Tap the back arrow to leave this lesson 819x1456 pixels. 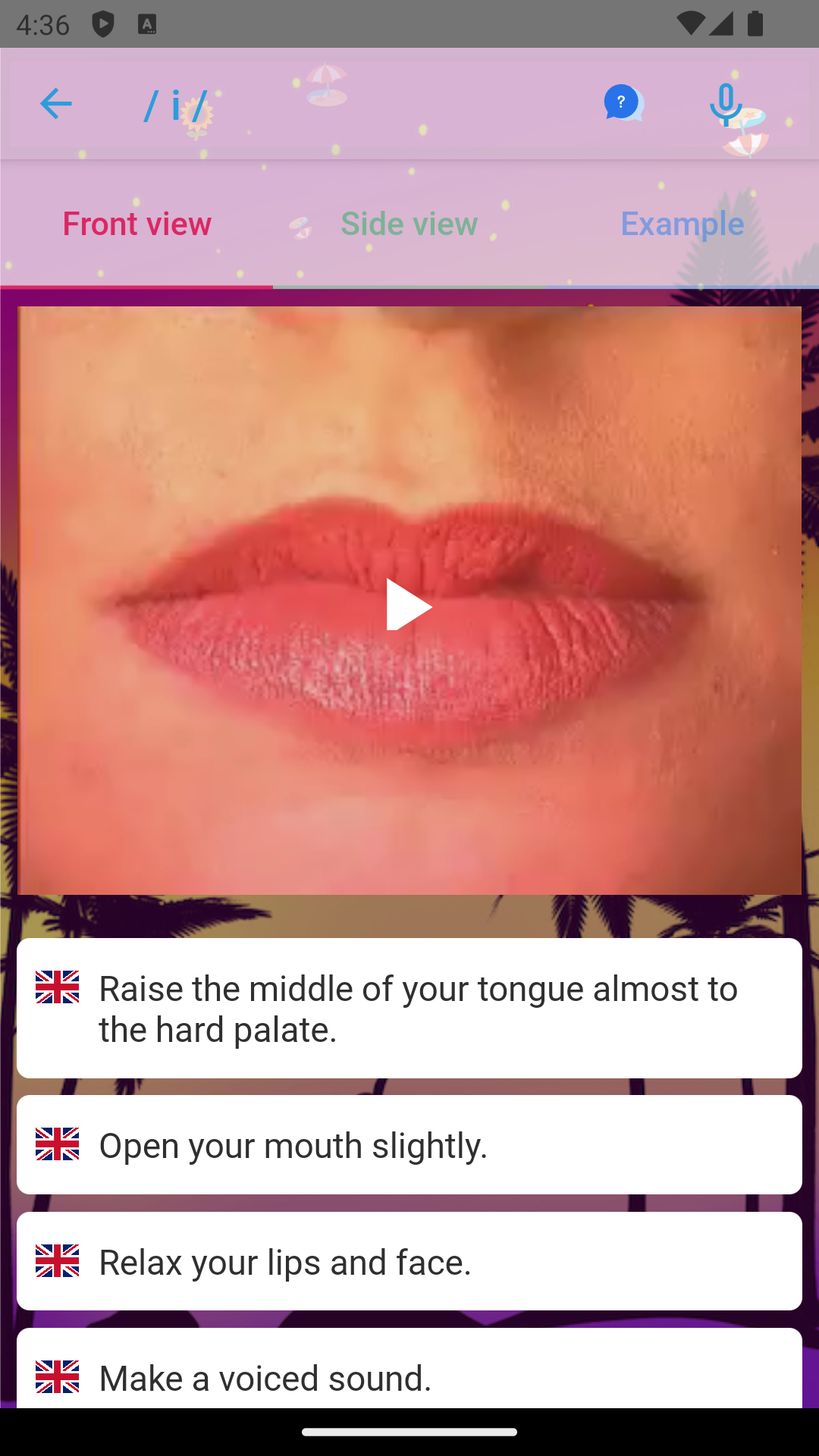click(55, 104)
